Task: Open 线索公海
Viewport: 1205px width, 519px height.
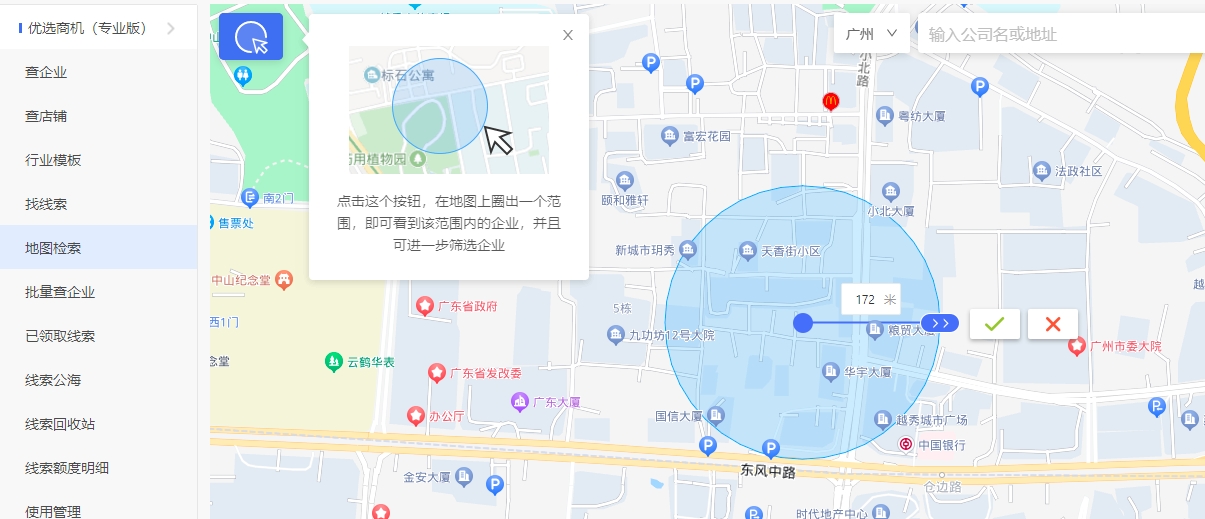Action: click(53, 380)
